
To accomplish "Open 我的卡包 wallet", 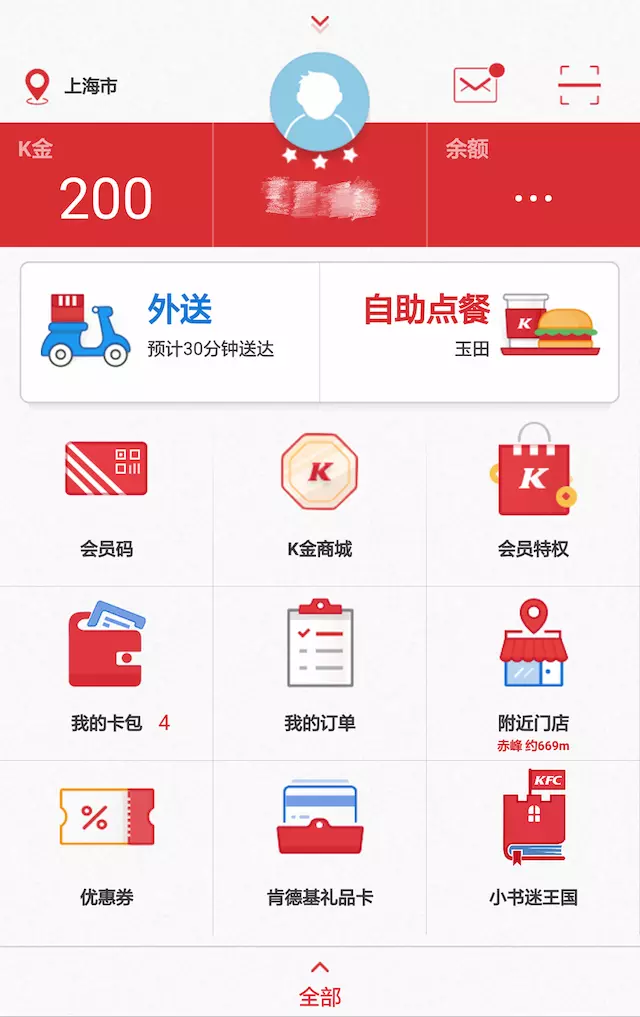I will pos(106,672).
